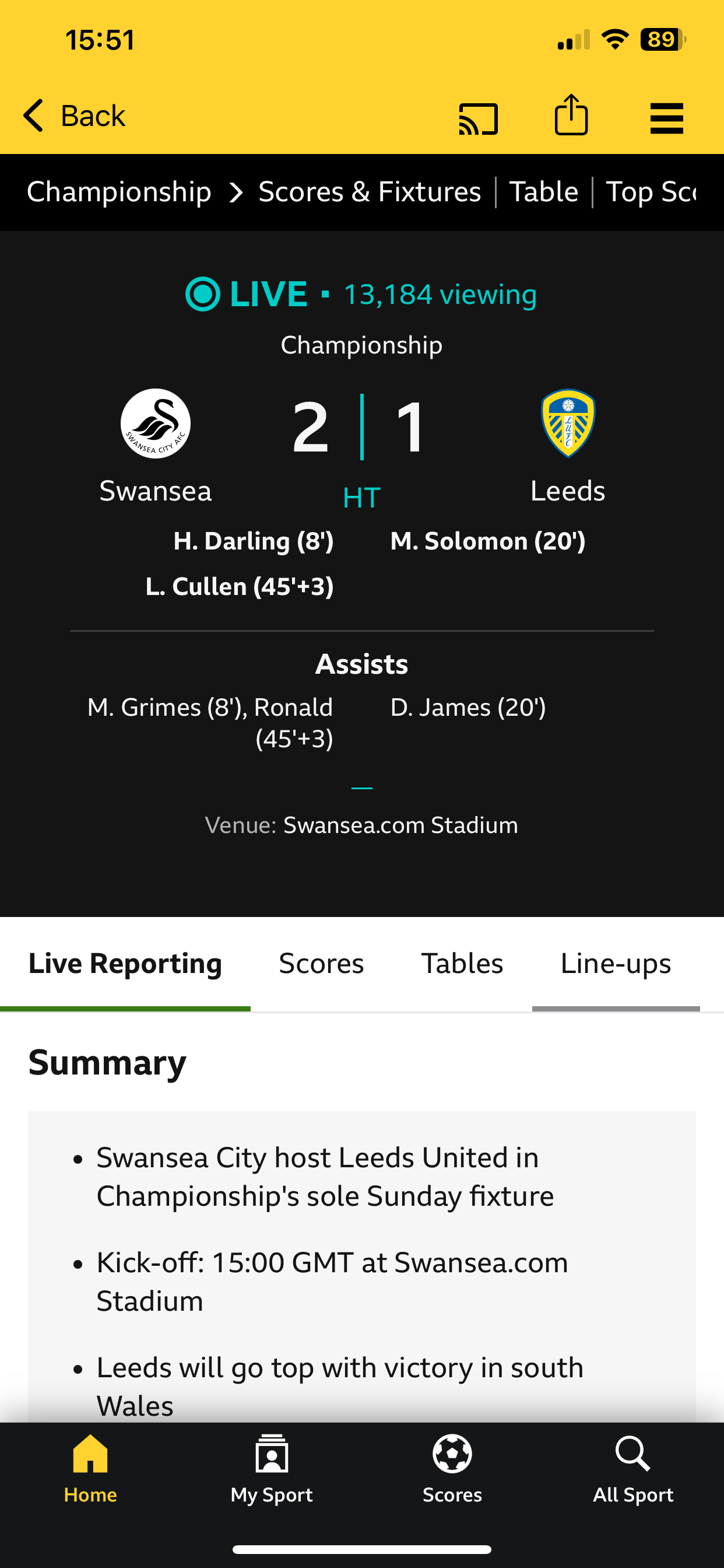Switch to the Scores match tab
Image resolution: width=724 pixels, height=1568 pixels.
point(321,964)
